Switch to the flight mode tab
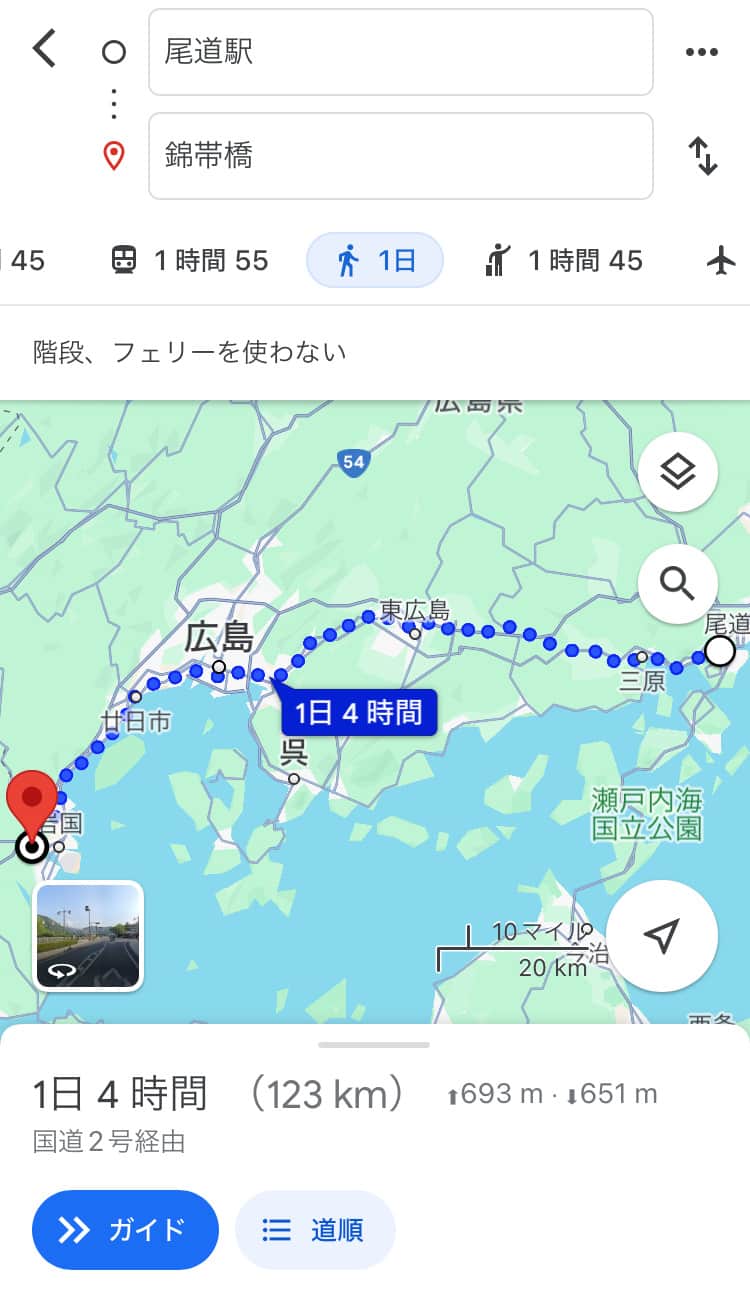 point(722,261)
